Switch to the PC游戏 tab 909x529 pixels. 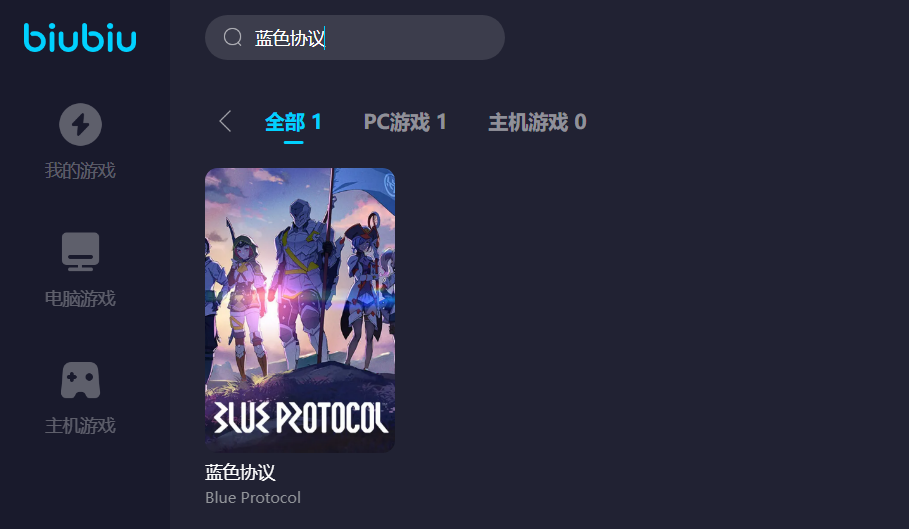pyautogui.click(x=405, y=122)
